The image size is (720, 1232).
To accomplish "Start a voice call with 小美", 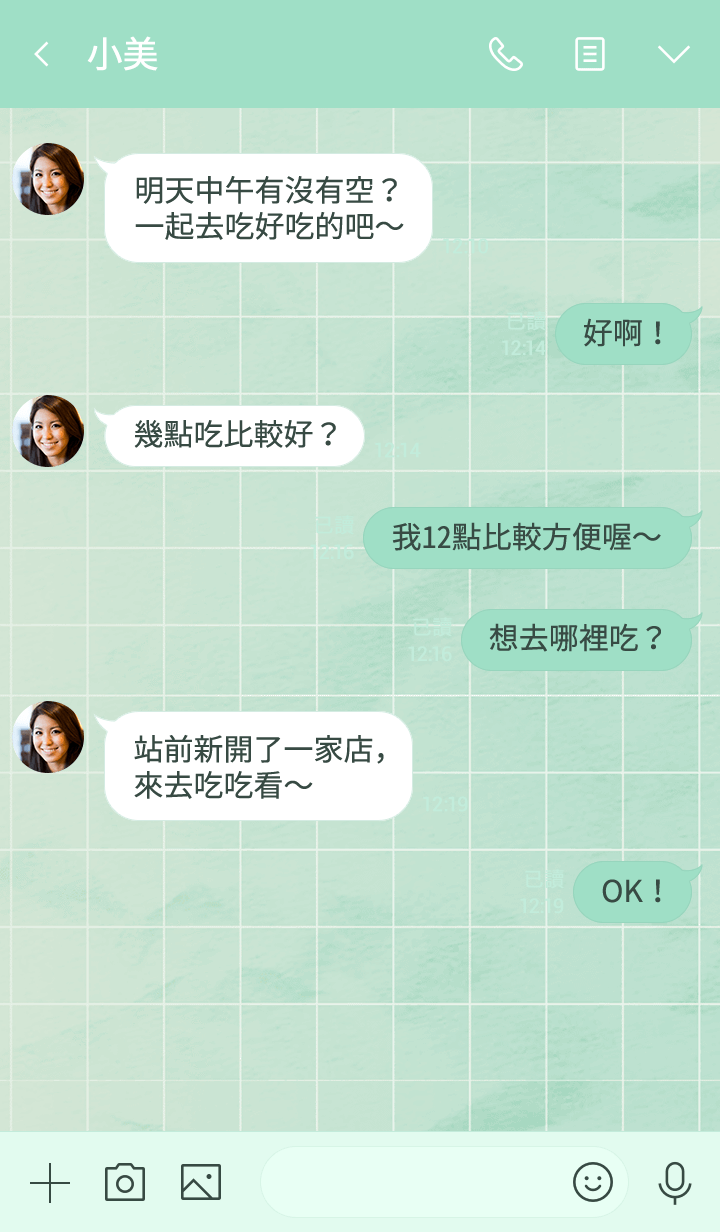I will [x=505, y=54].
